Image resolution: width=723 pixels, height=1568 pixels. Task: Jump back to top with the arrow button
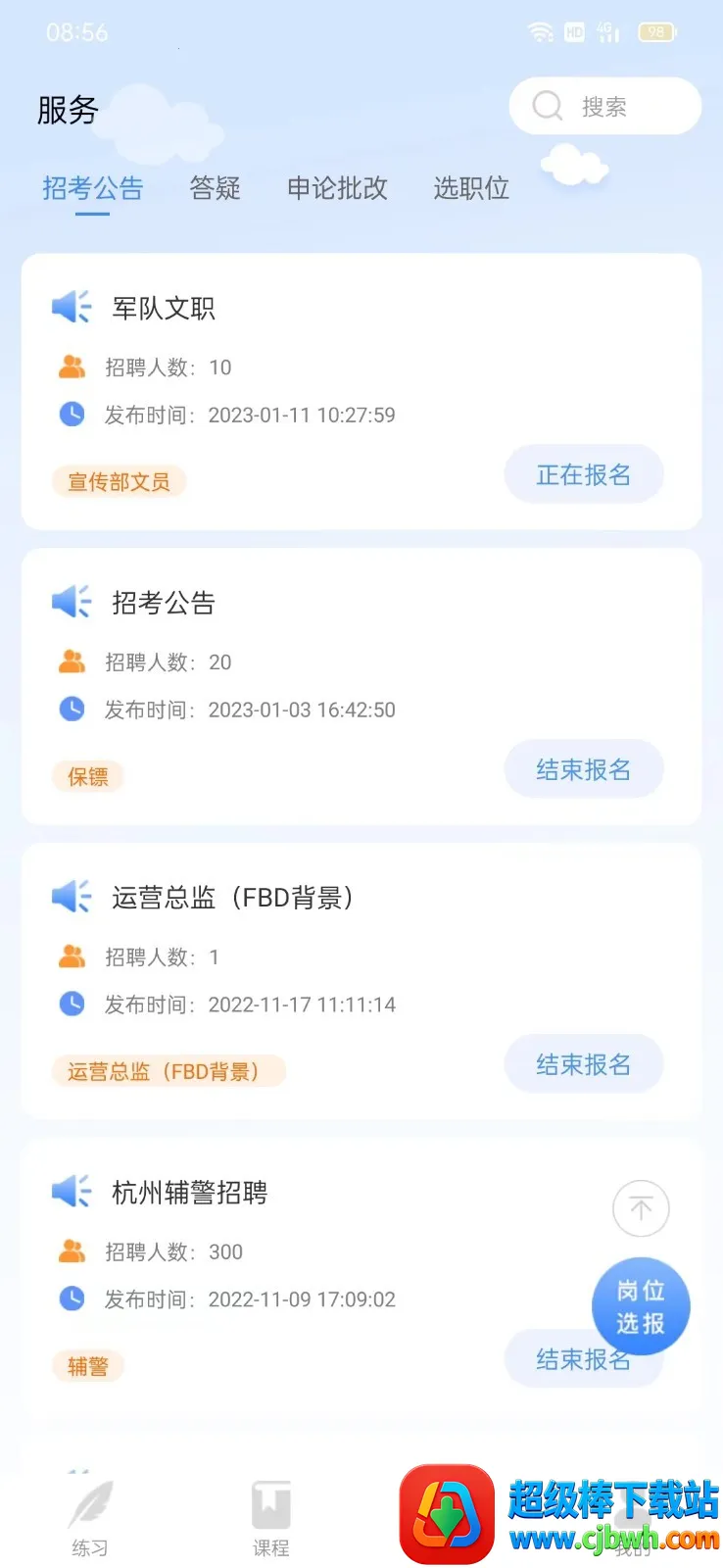pyautogui.click(x=641, y=1208)
